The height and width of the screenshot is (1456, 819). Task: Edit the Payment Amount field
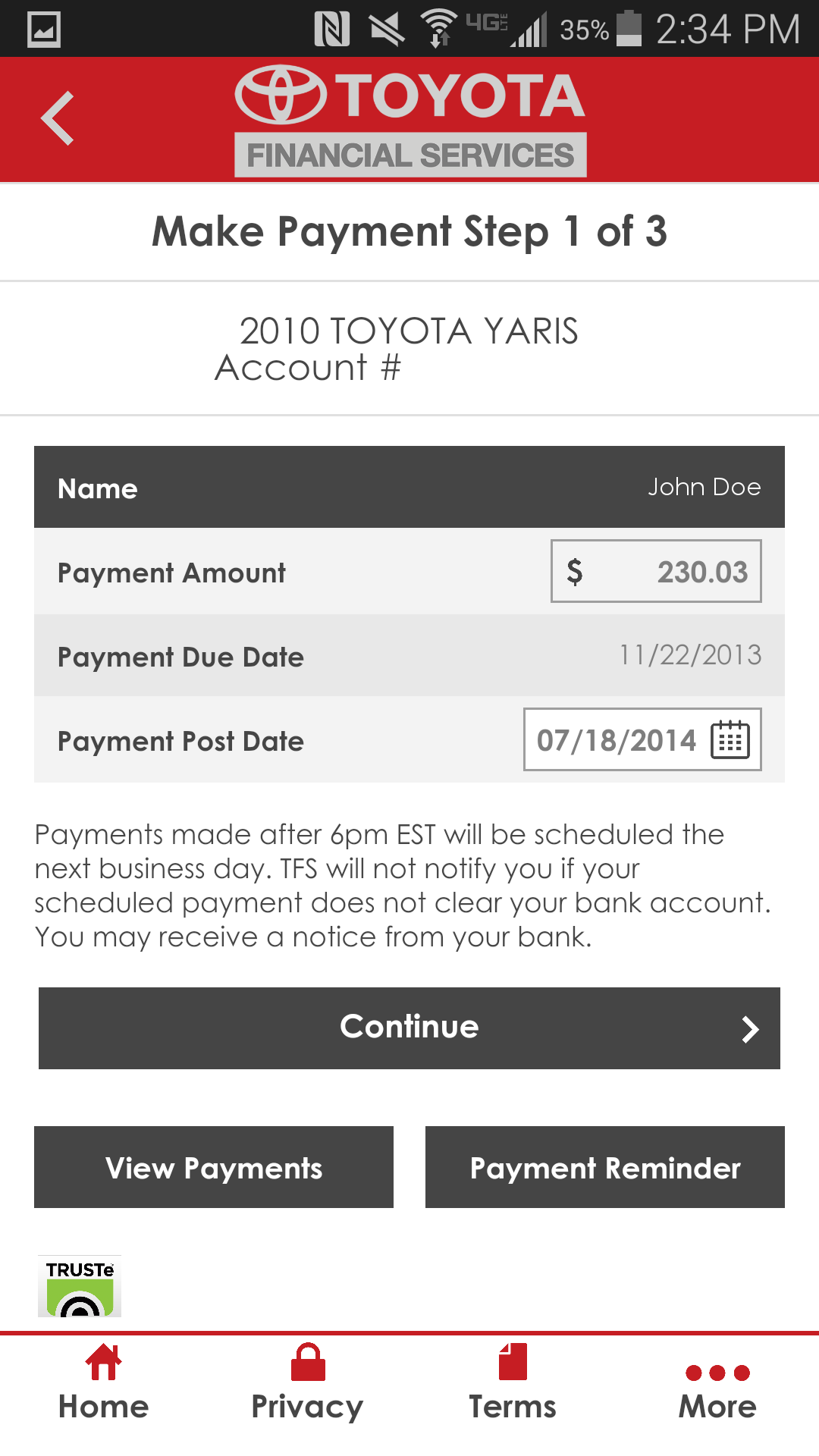[656, 571]
